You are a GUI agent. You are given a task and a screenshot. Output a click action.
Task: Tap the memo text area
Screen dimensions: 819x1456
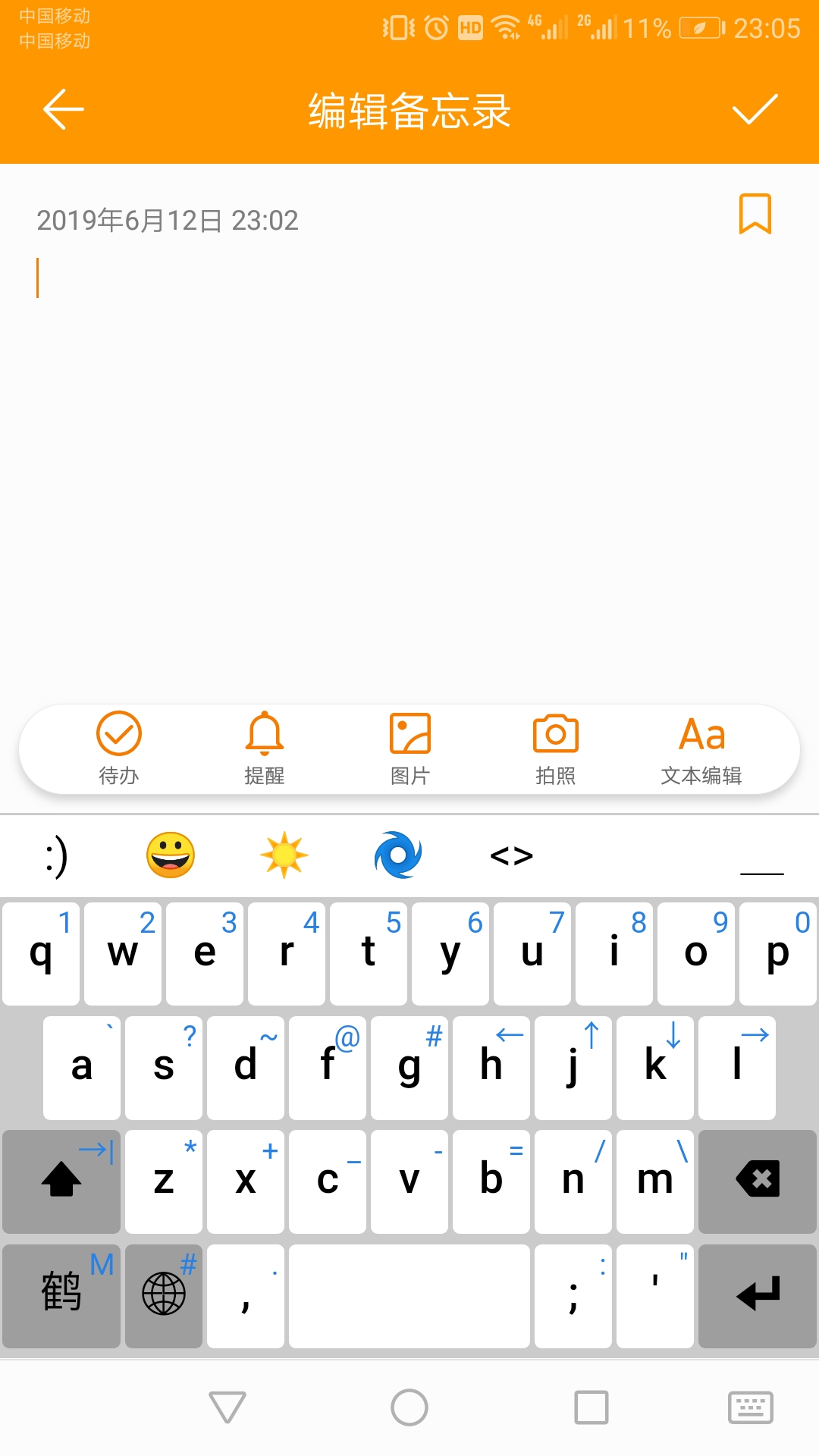[409, 455]
